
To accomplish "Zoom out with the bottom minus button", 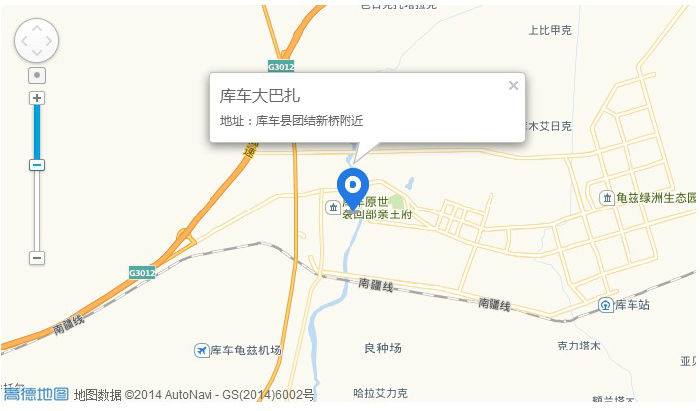I will click(x=37, y=257).
